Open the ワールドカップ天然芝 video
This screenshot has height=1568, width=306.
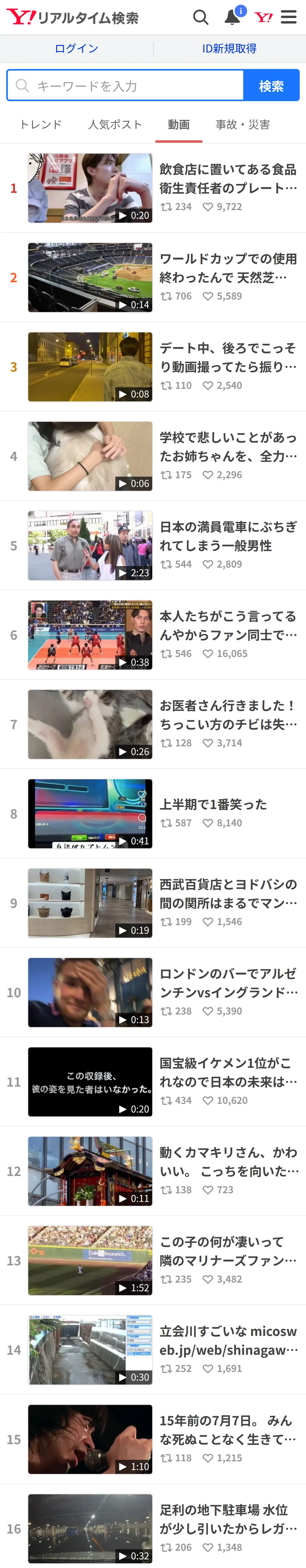(x=153, y=278)
